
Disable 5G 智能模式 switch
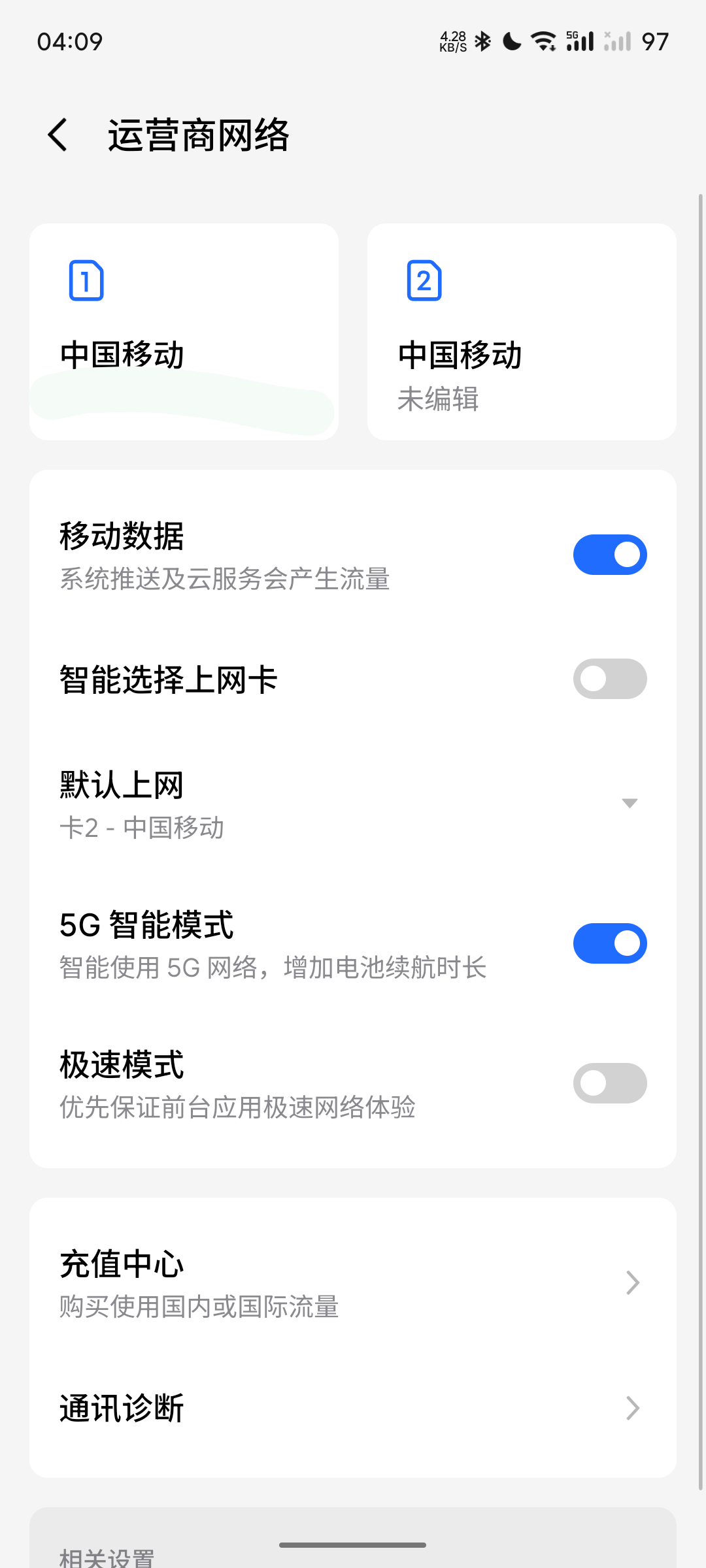click(609, 943)
